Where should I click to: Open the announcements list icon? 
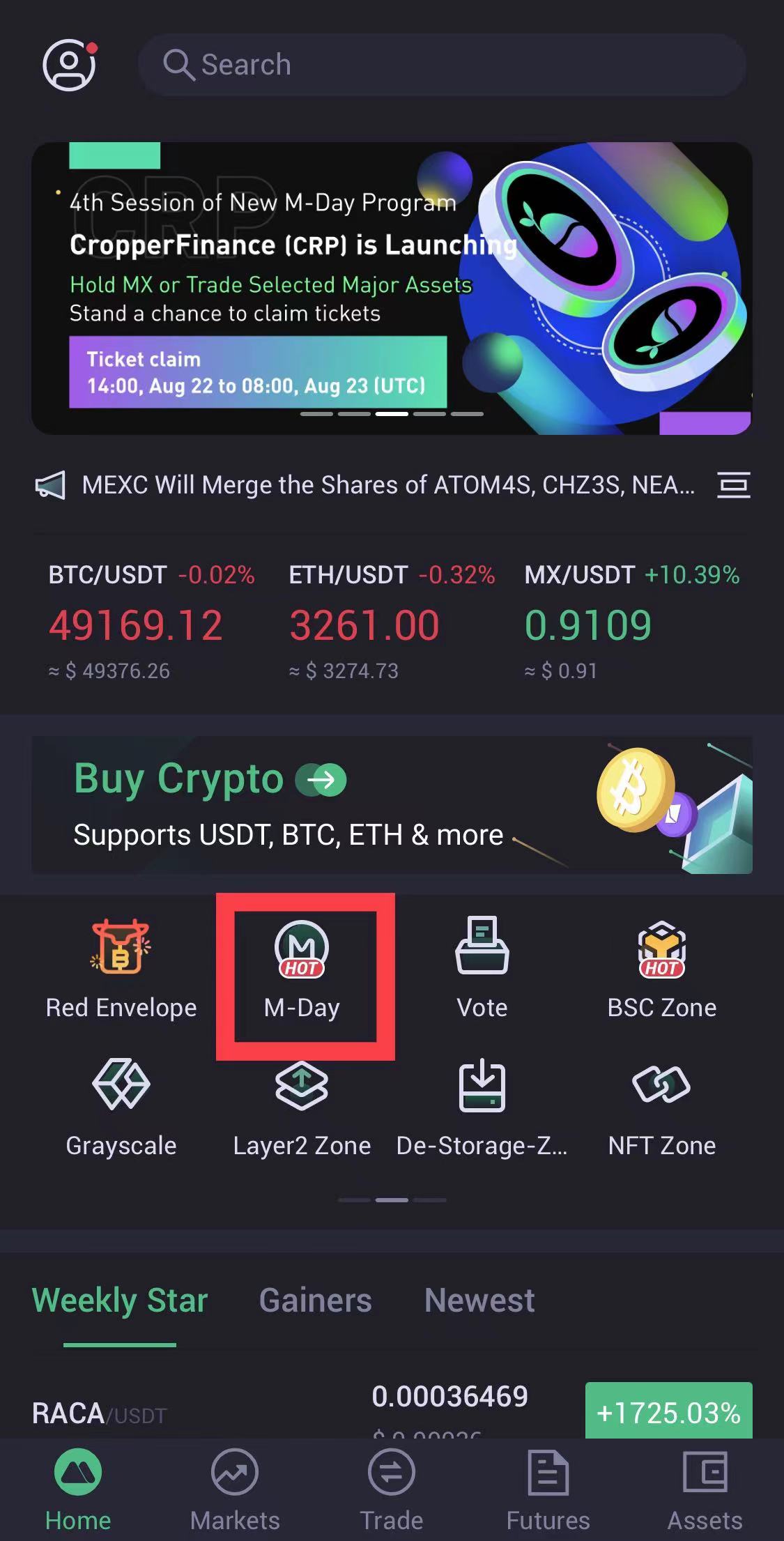pyautogui.click(x=733, y=485)
